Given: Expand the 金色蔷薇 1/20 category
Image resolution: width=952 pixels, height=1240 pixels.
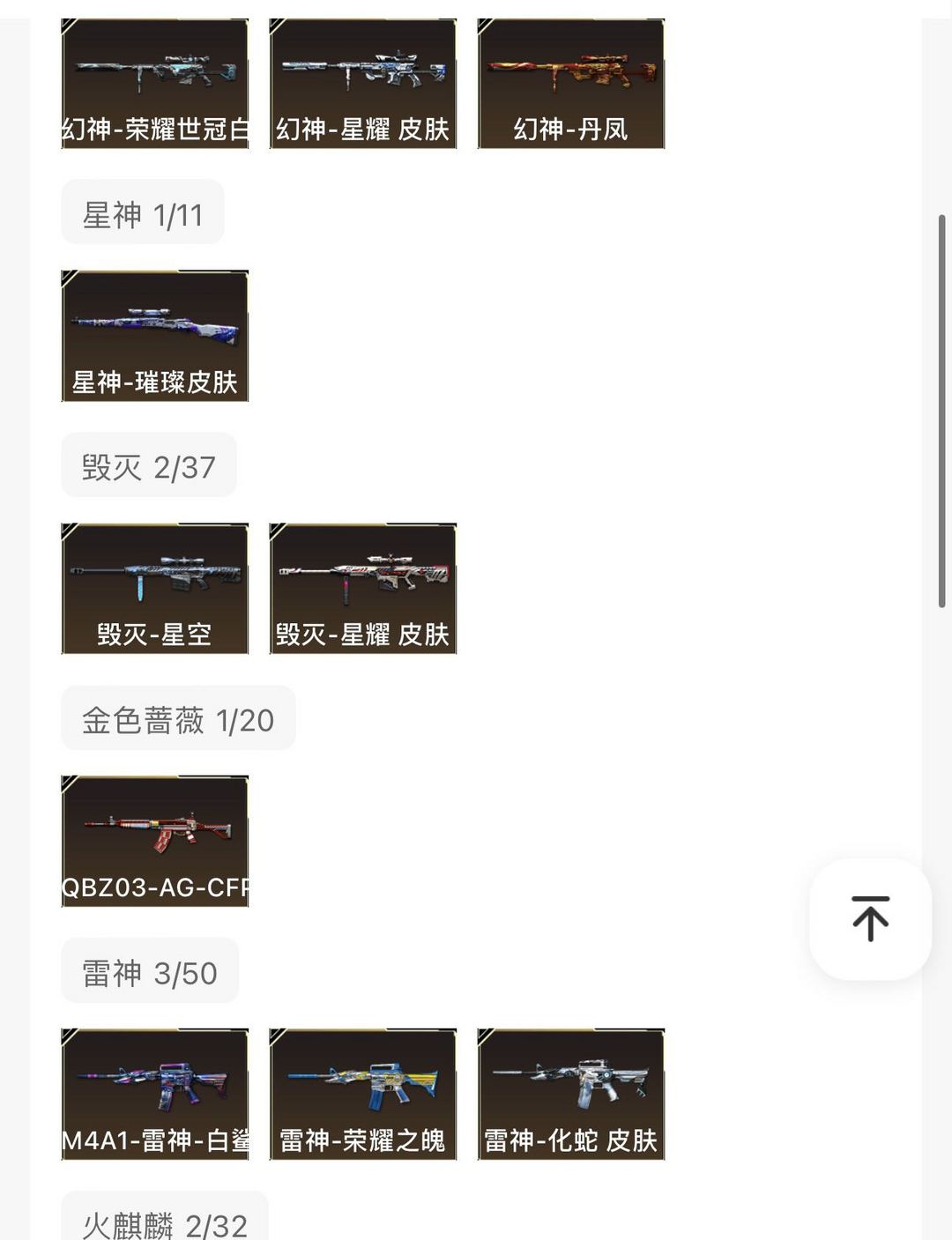Looking at the screenshot, I should [x=179, y=719].
